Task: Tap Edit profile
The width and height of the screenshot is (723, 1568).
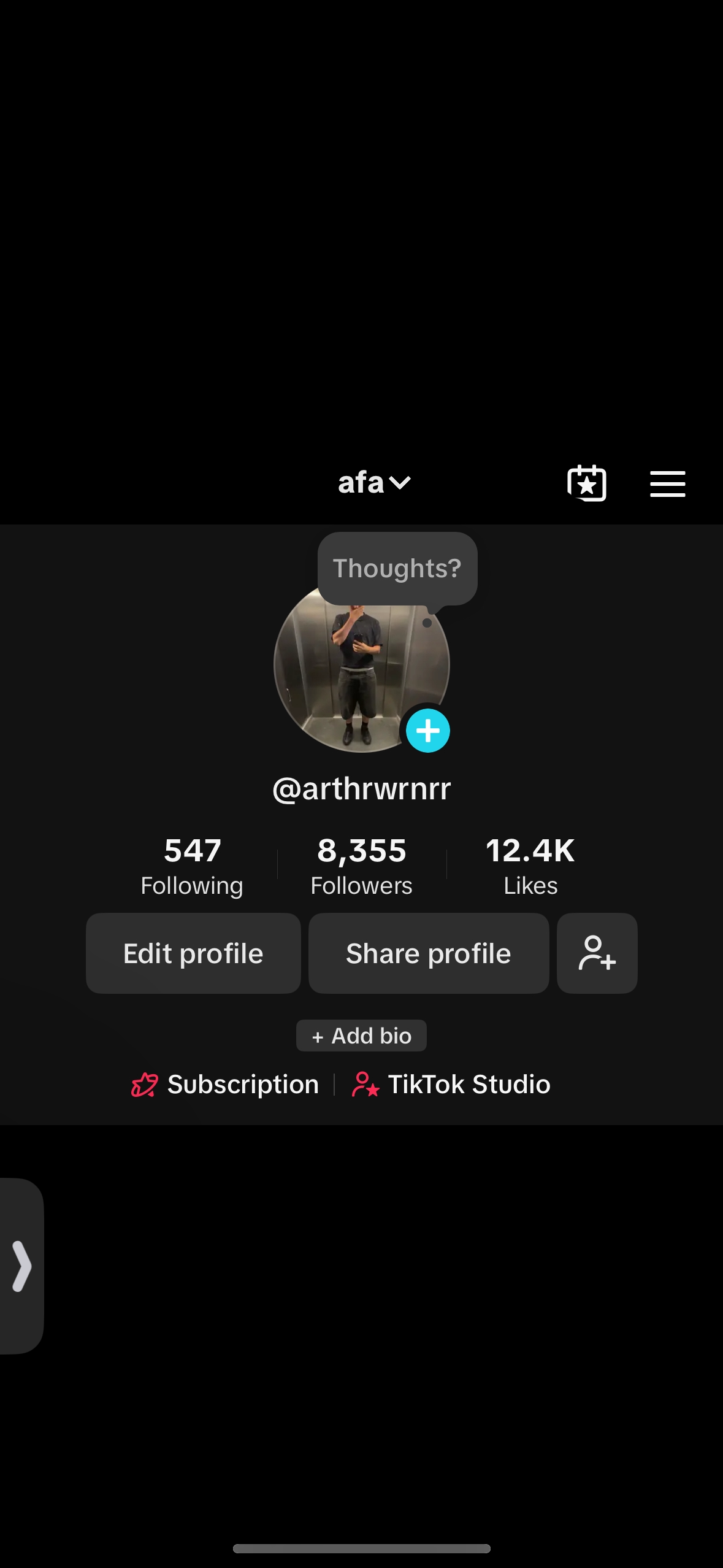Action: [193, 953]
